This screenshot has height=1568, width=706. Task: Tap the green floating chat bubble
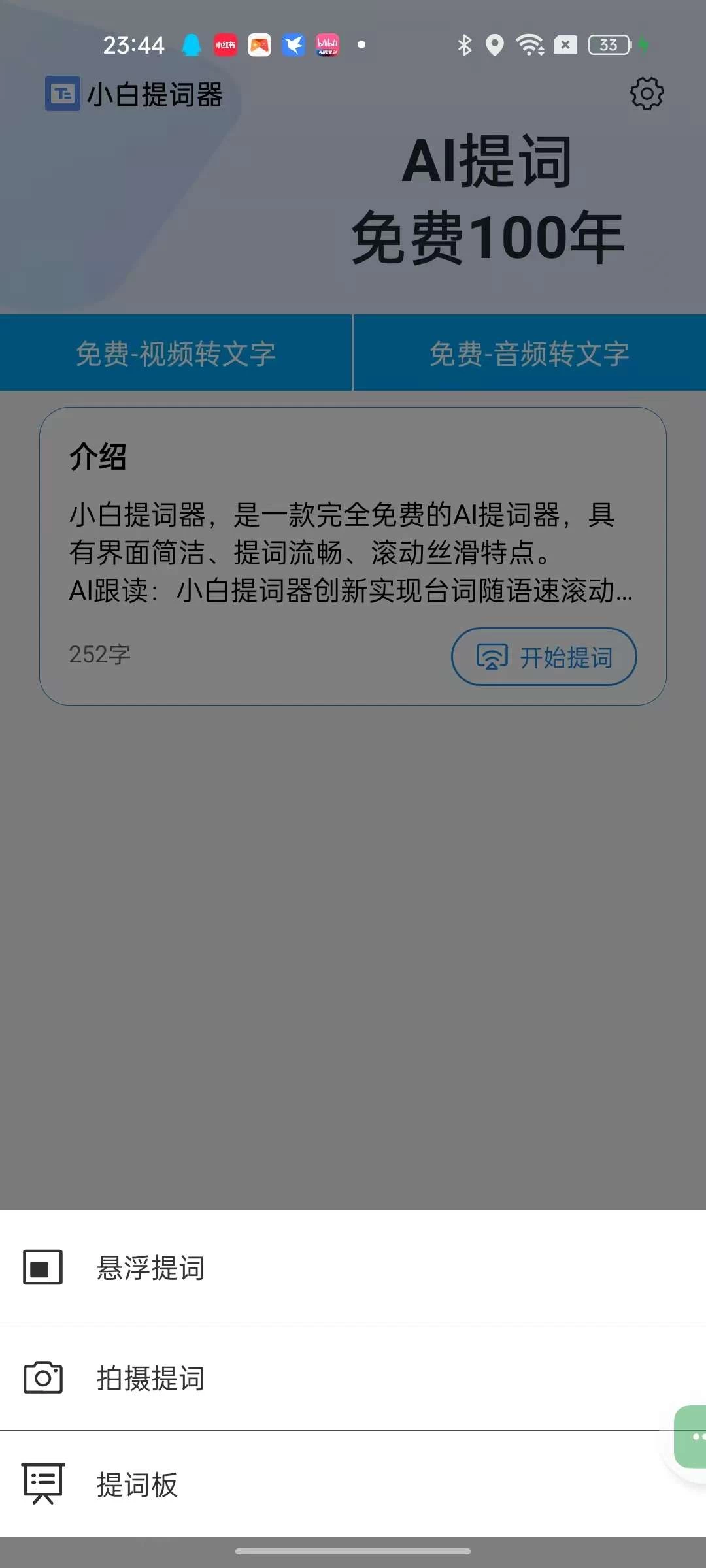[x=693, y=1437]
